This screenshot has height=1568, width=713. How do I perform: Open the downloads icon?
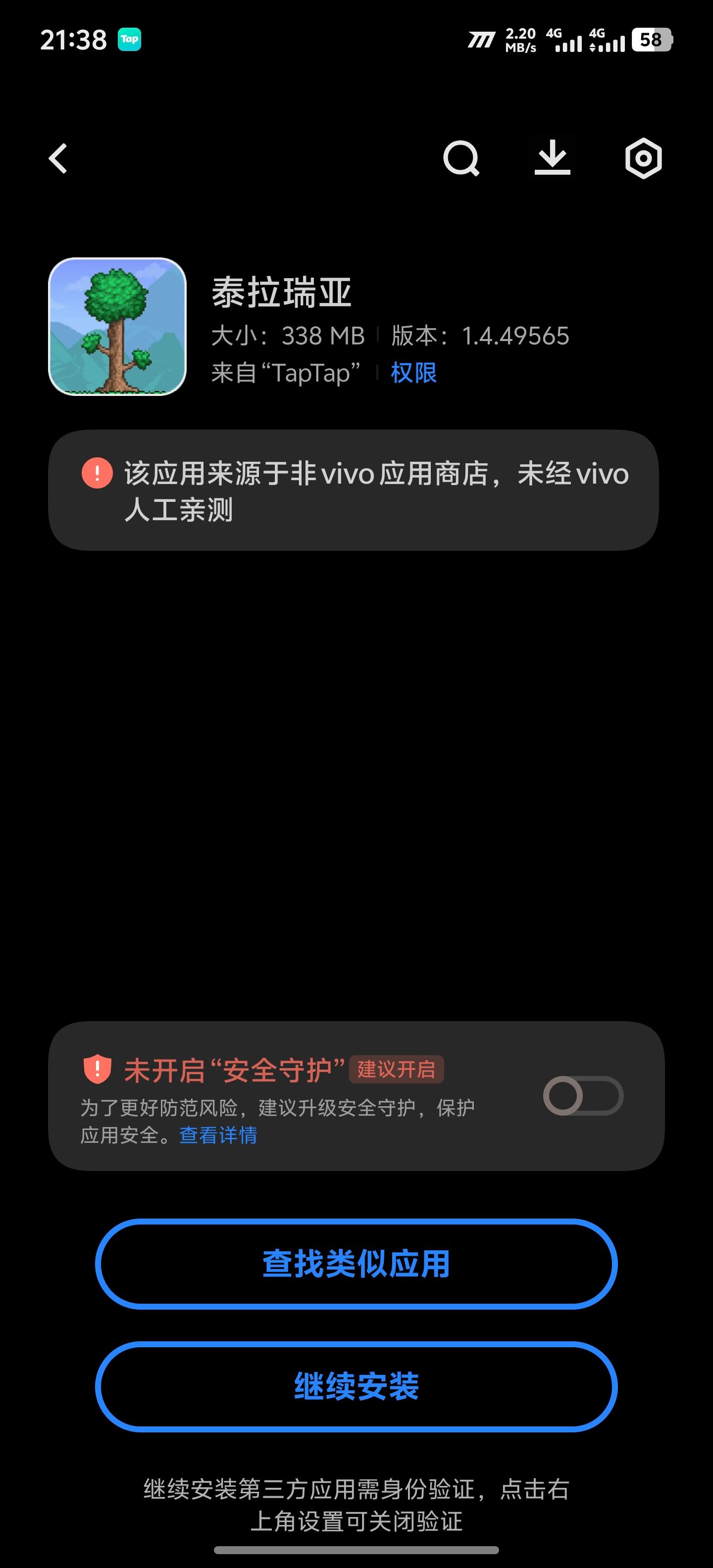(x=552, y=158)
